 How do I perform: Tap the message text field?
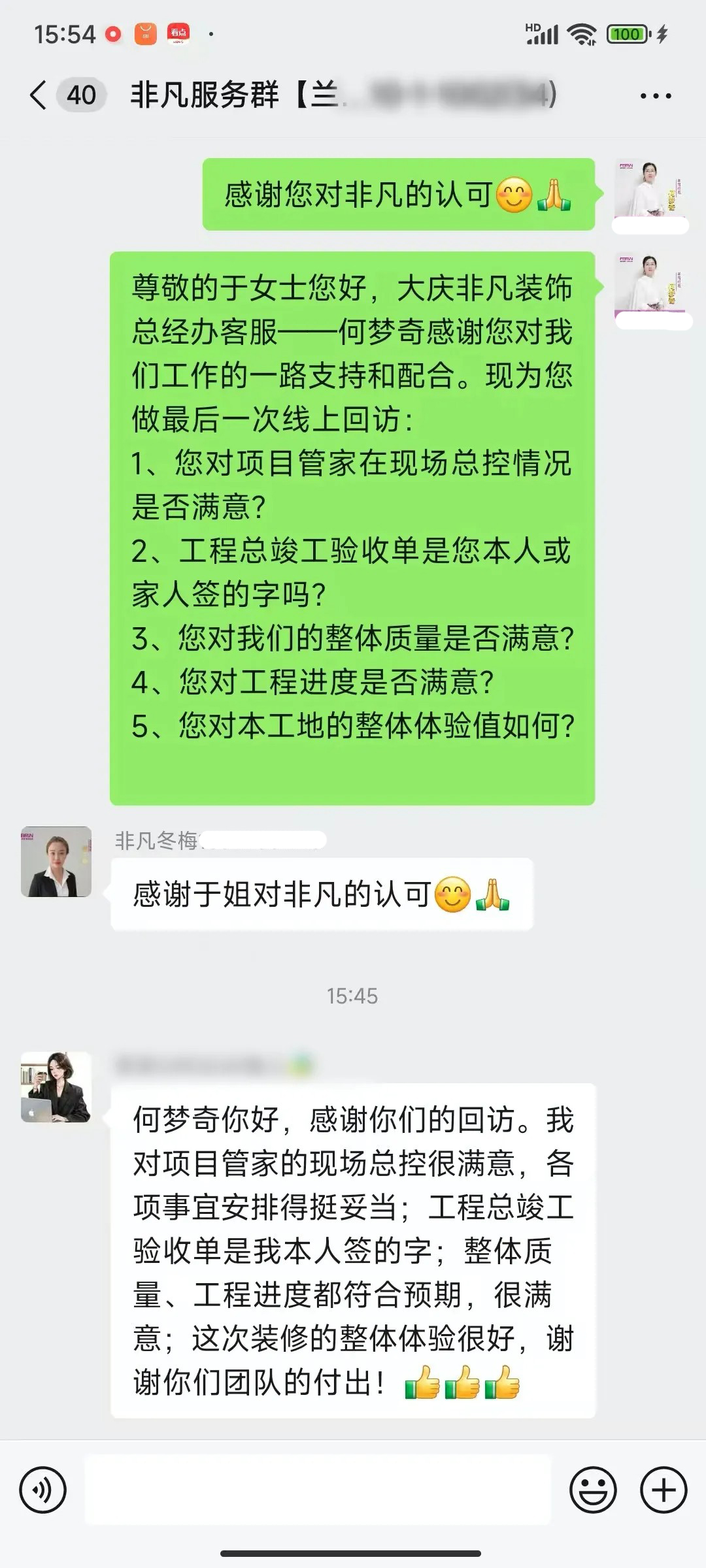pyautogui.click(x=318, y=1490)
